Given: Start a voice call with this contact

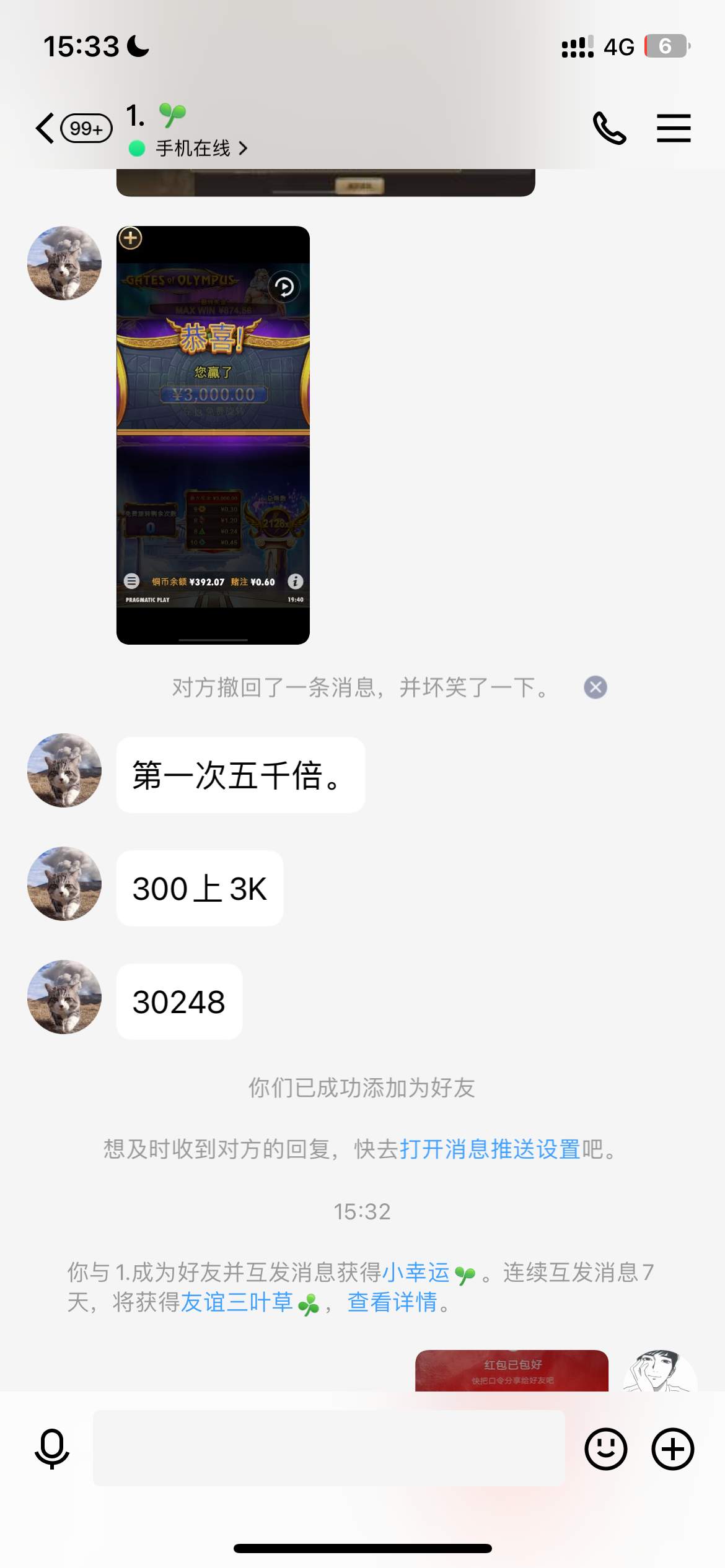Looking at the screenshot, I should [609, 128].
